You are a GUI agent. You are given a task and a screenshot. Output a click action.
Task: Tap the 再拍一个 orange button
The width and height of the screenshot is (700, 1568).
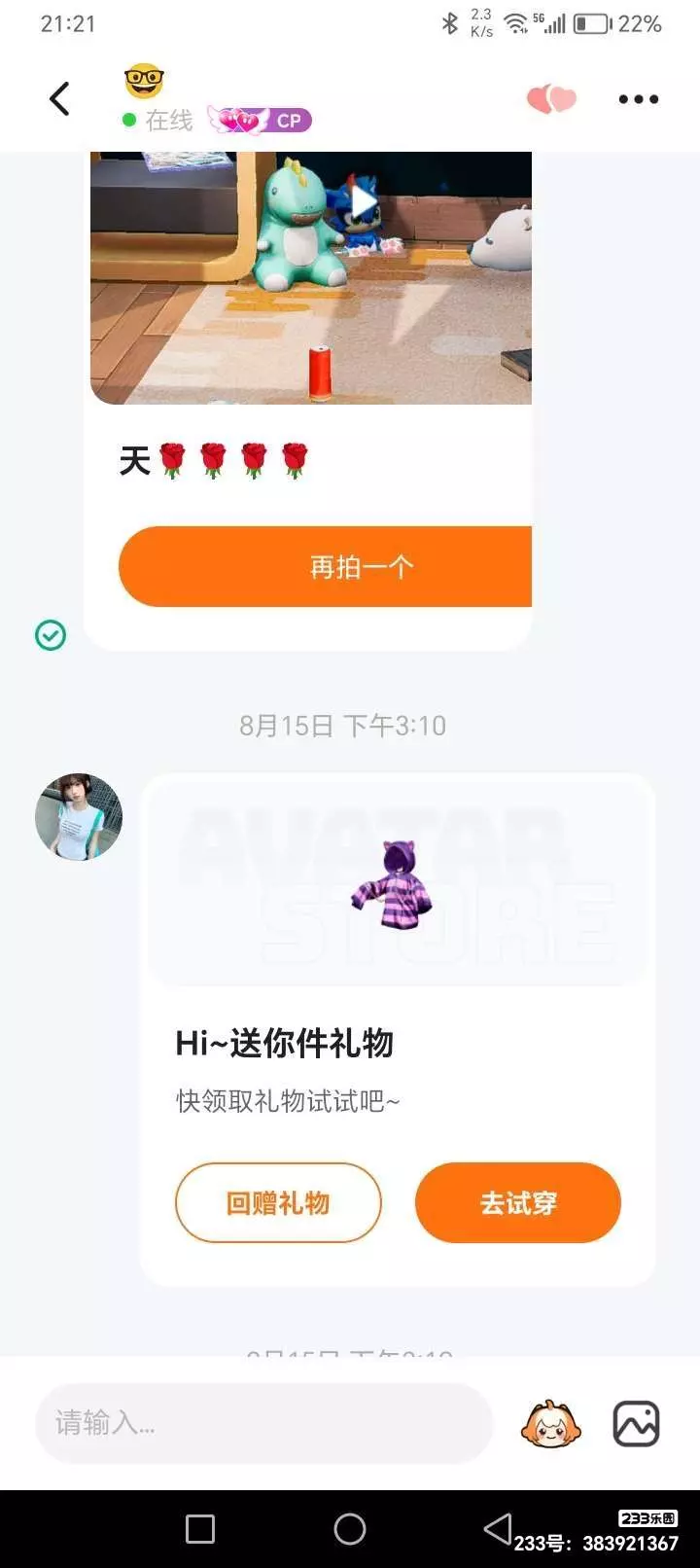point(326,566)
